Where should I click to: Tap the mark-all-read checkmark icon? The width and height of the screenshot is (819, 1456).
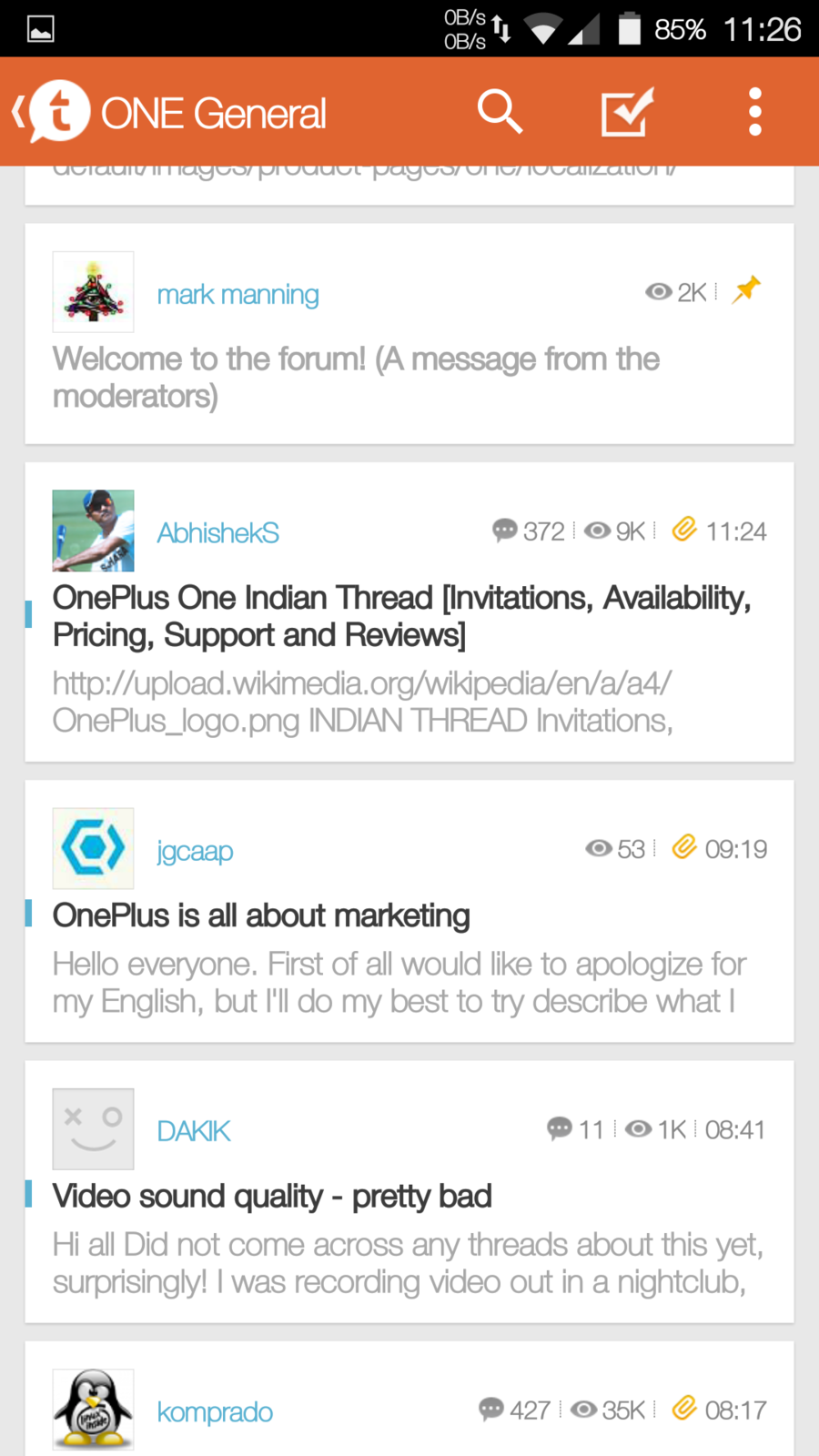[x=626, y=112]
